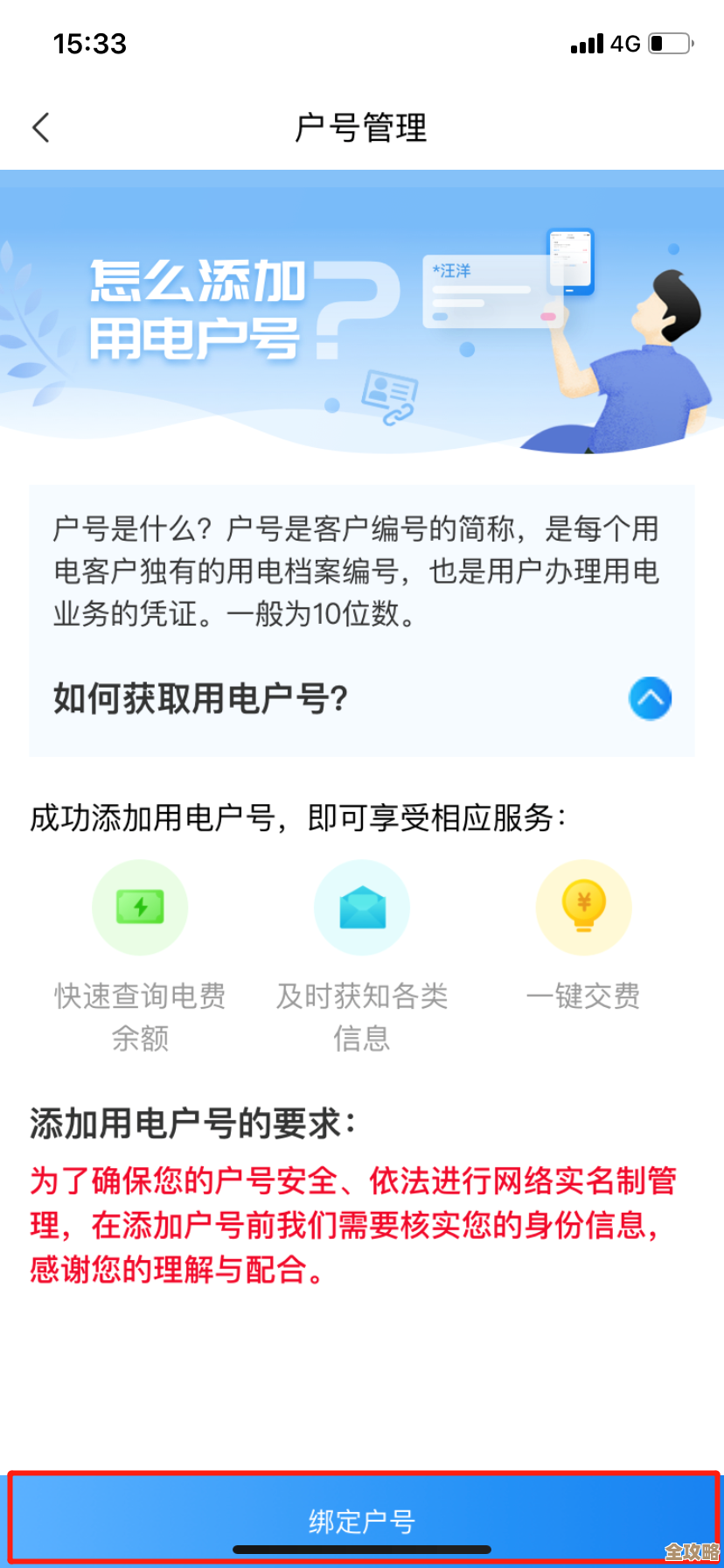Tap the signal strength bars icon

587,43
